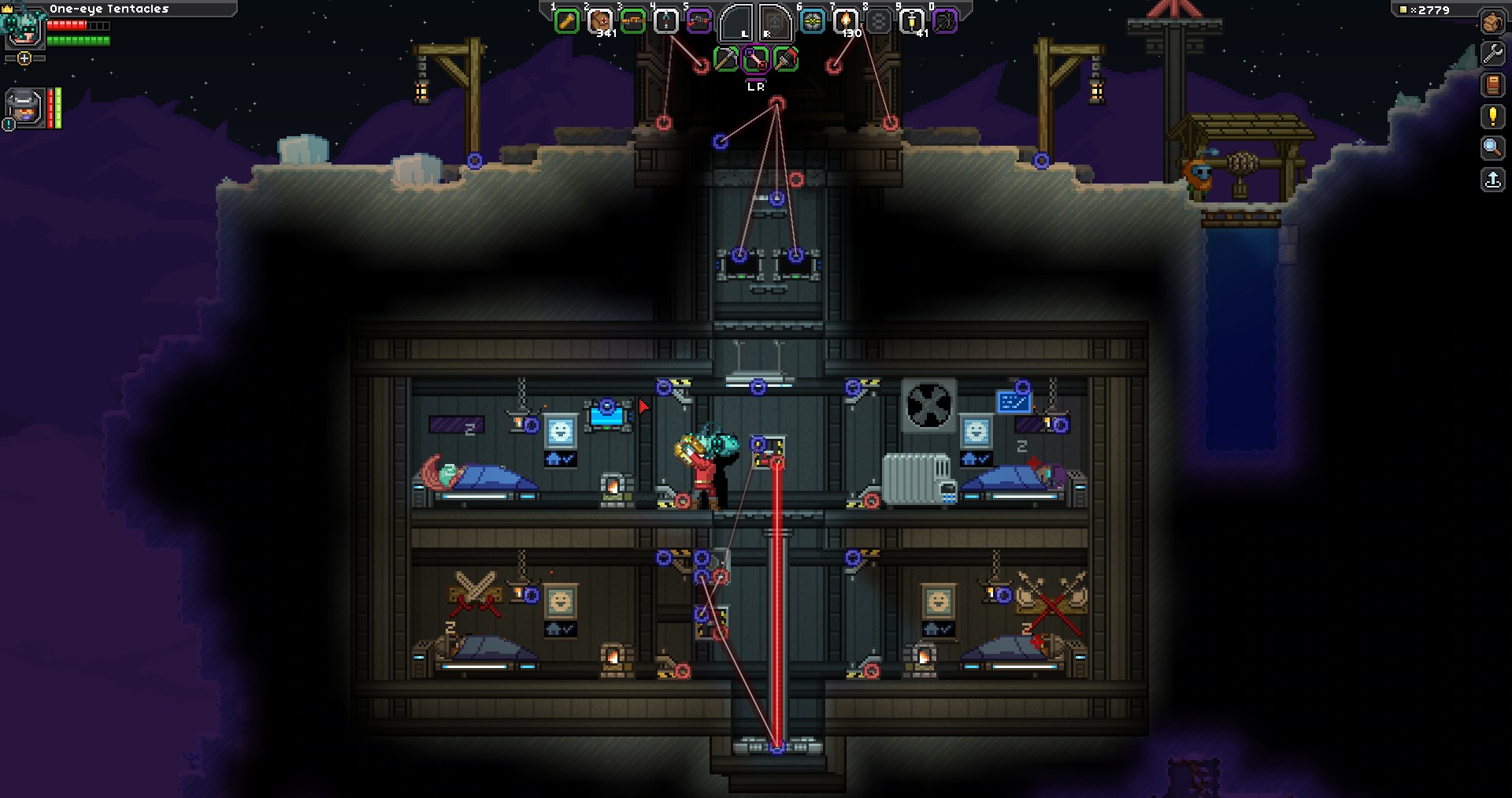This screenshot has height=798, width=1512.
Task: Switch to the wiring tool
Action: pyautogui.click(x=756, y=59)
